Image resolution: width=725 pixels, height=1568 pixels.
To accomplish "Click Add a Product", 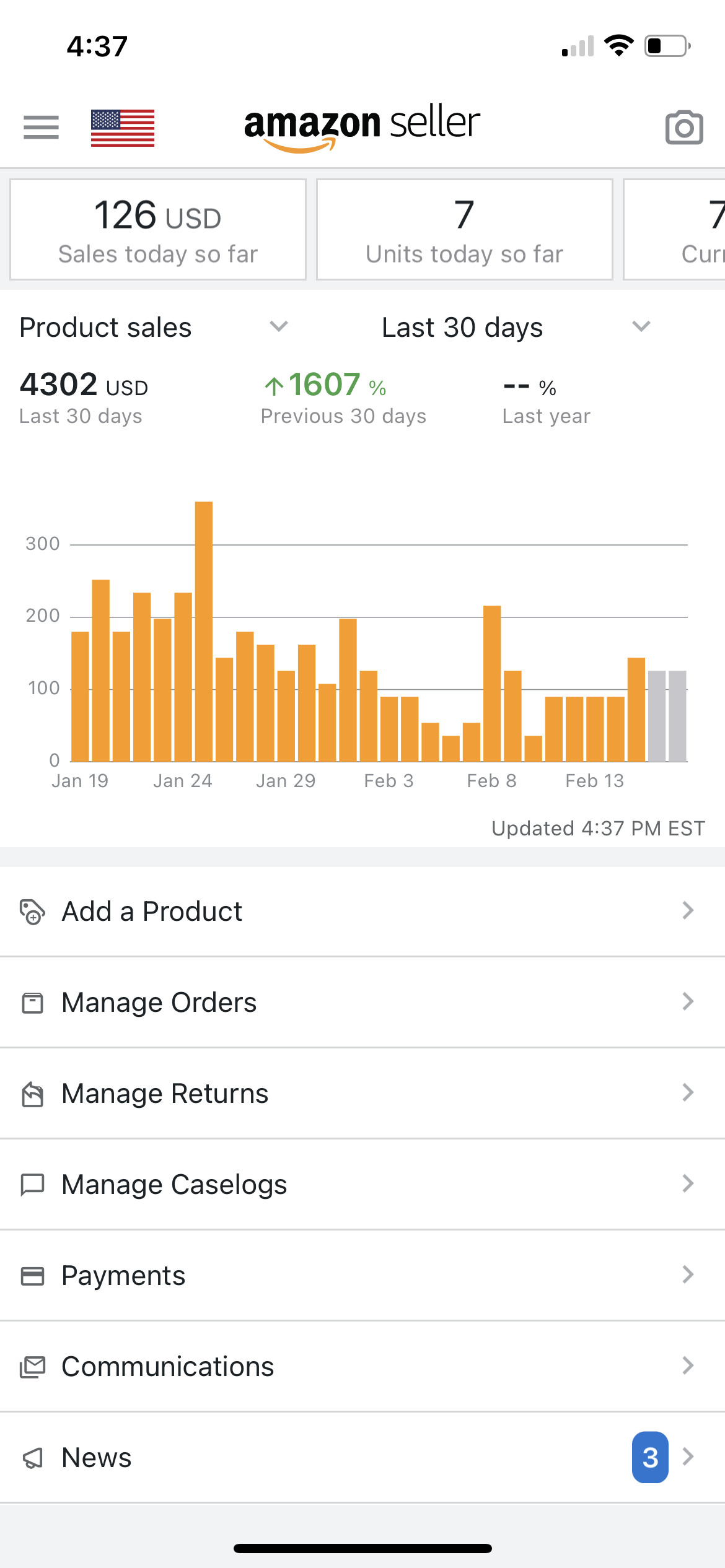I will (x=151, y=910).
